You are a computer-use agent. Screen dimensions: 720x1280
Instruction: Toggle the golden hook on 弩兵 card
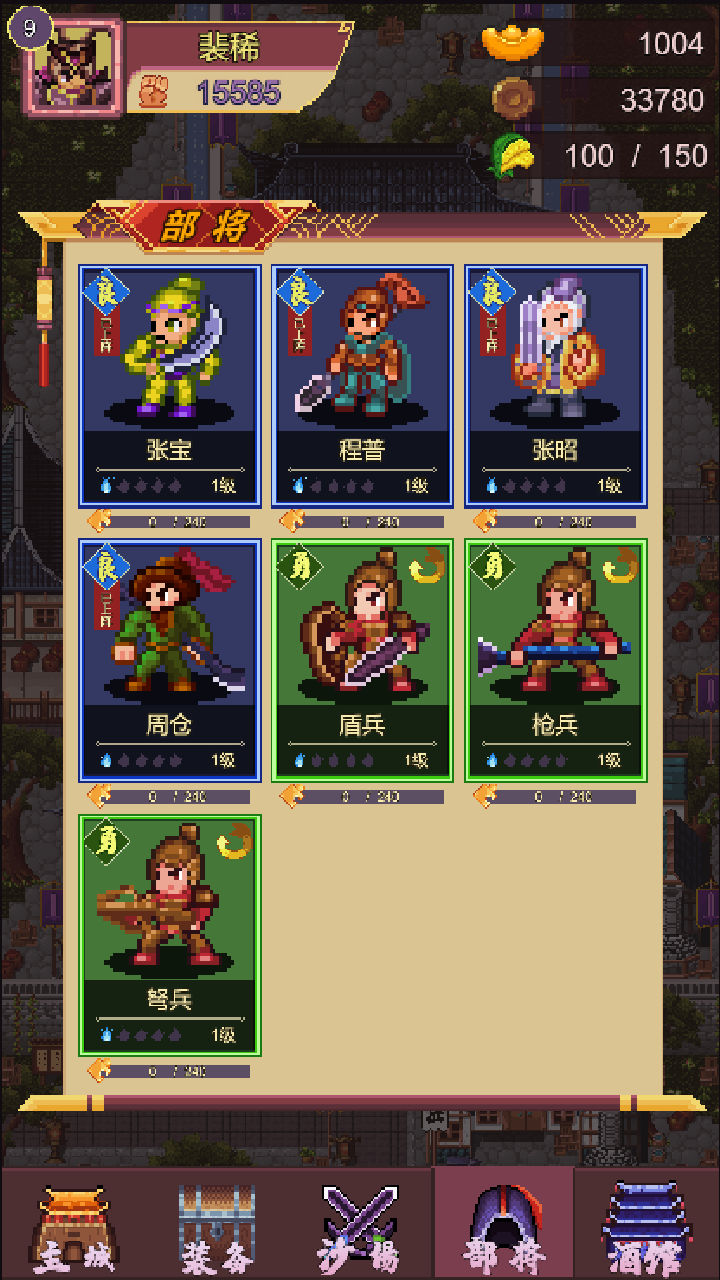(233, 843)
